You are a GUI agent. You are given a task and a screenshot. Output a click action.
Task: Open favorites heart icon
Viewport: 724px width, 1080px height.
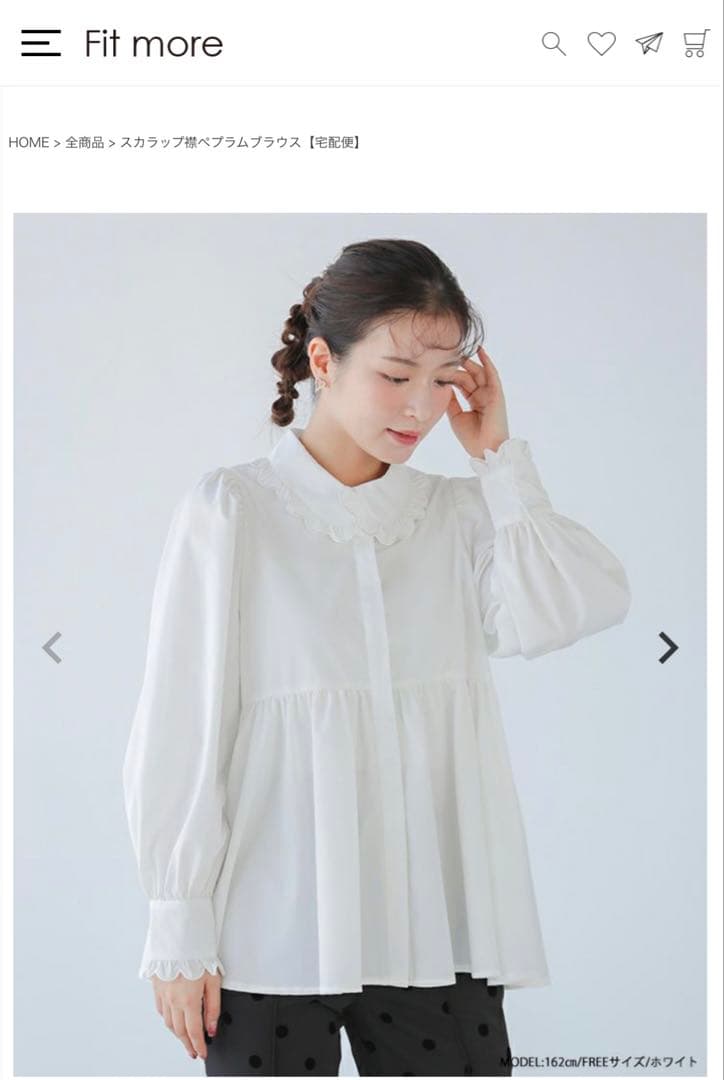601,43
